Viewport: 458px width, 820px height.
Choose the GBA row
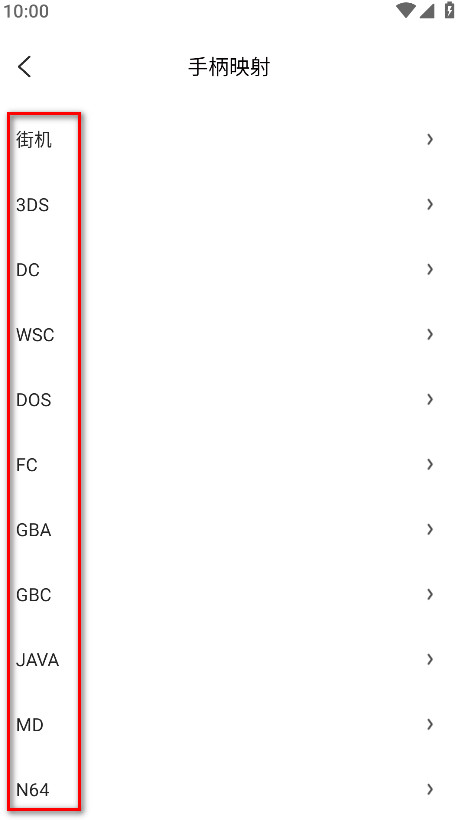pyautogui.click(x=229, y=529)
